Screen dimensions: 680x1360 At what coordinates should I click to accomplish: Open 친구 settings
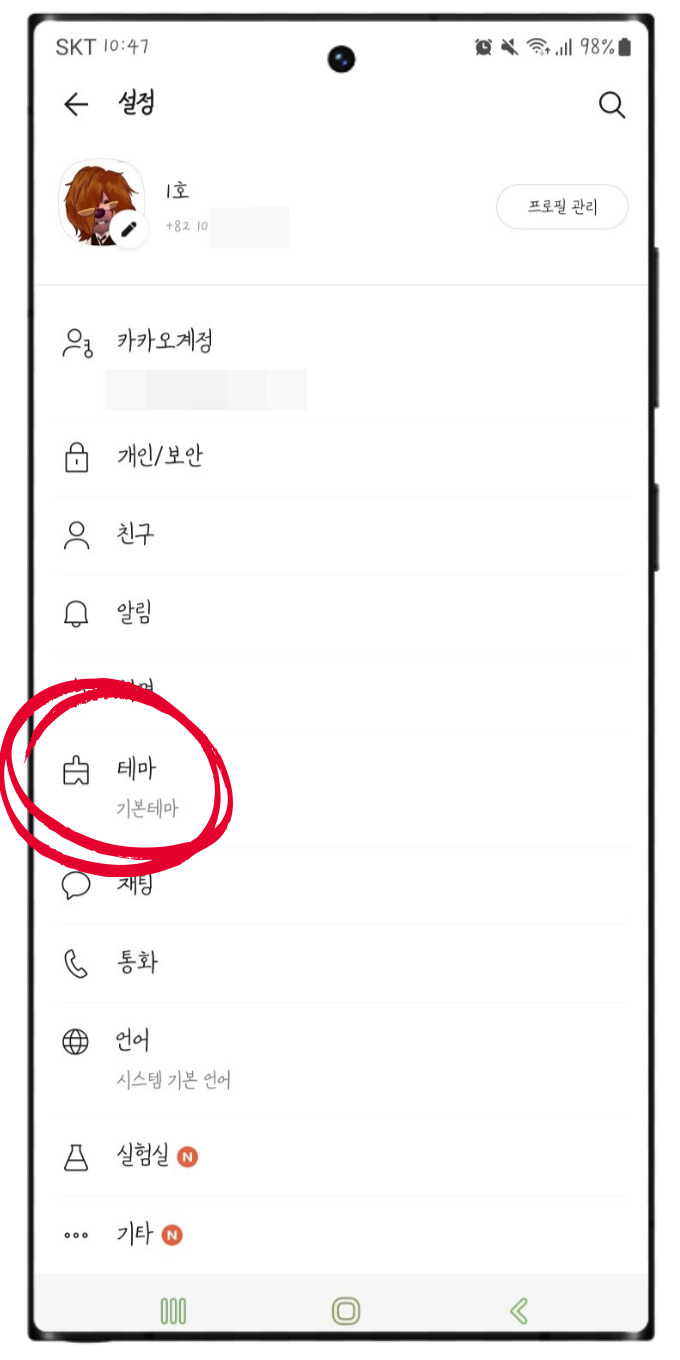[135, 535]
